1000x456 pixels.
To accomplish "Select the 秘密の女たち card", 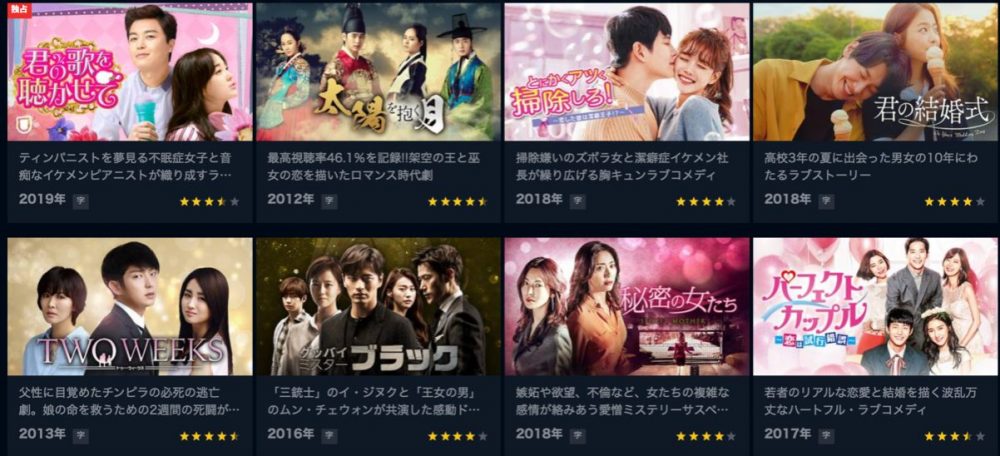I will [x=626, y=307].
